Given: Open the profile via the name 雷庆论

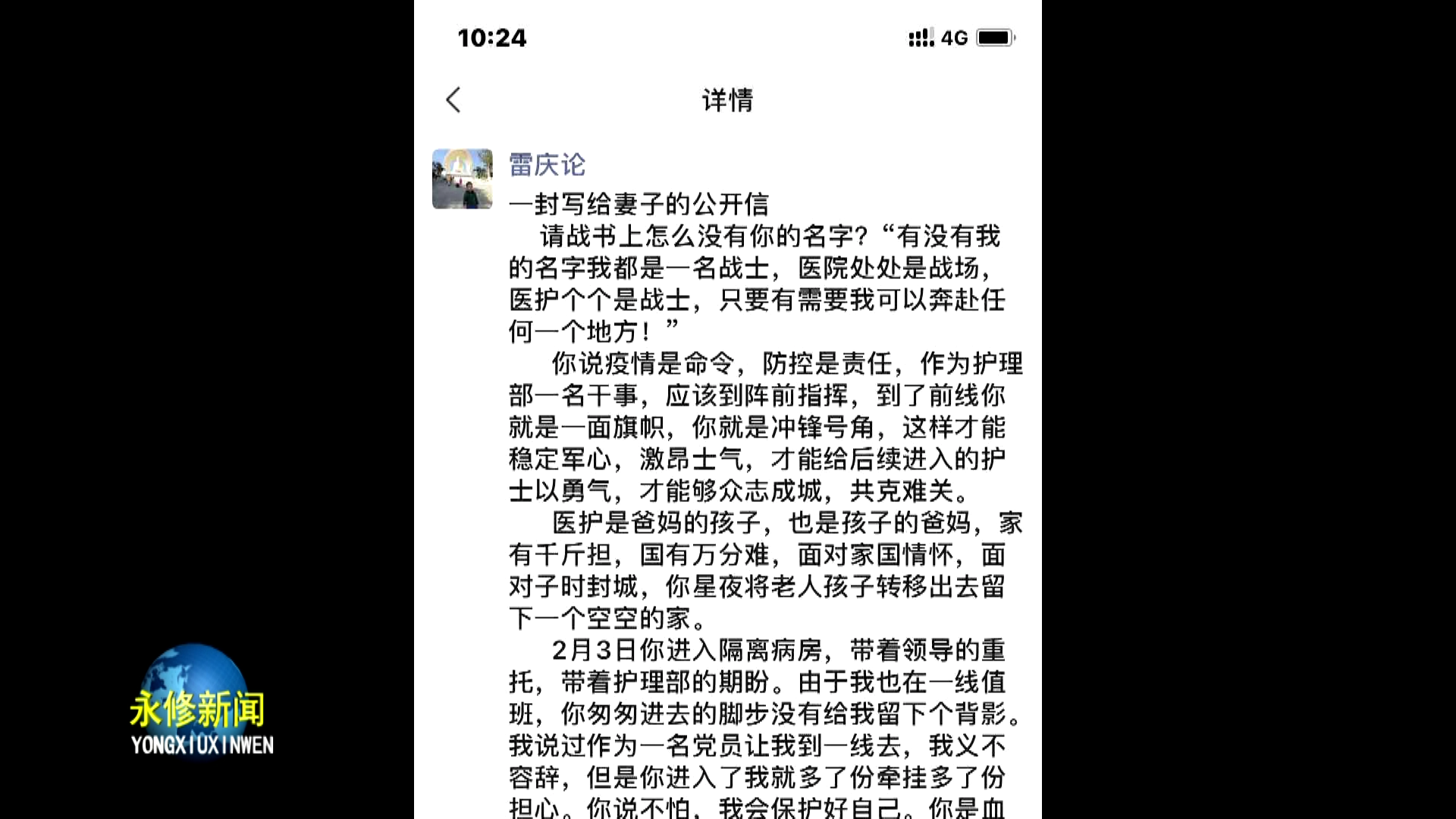Looking at the screenshot, I should pos(547,165).
